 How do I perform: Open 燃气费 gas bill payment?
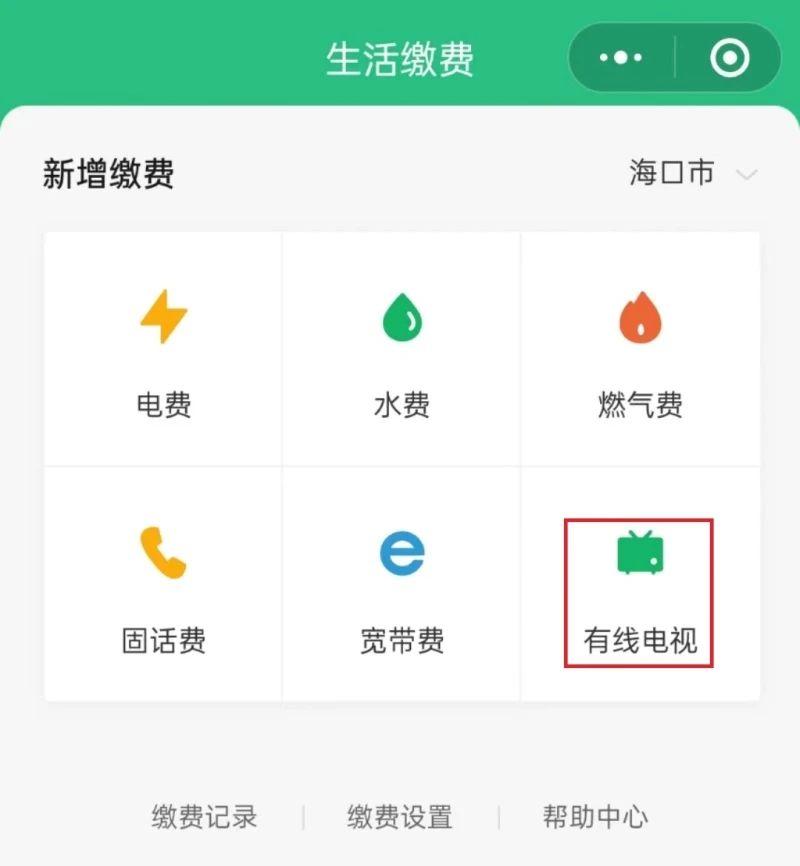[x=640, y=350]
